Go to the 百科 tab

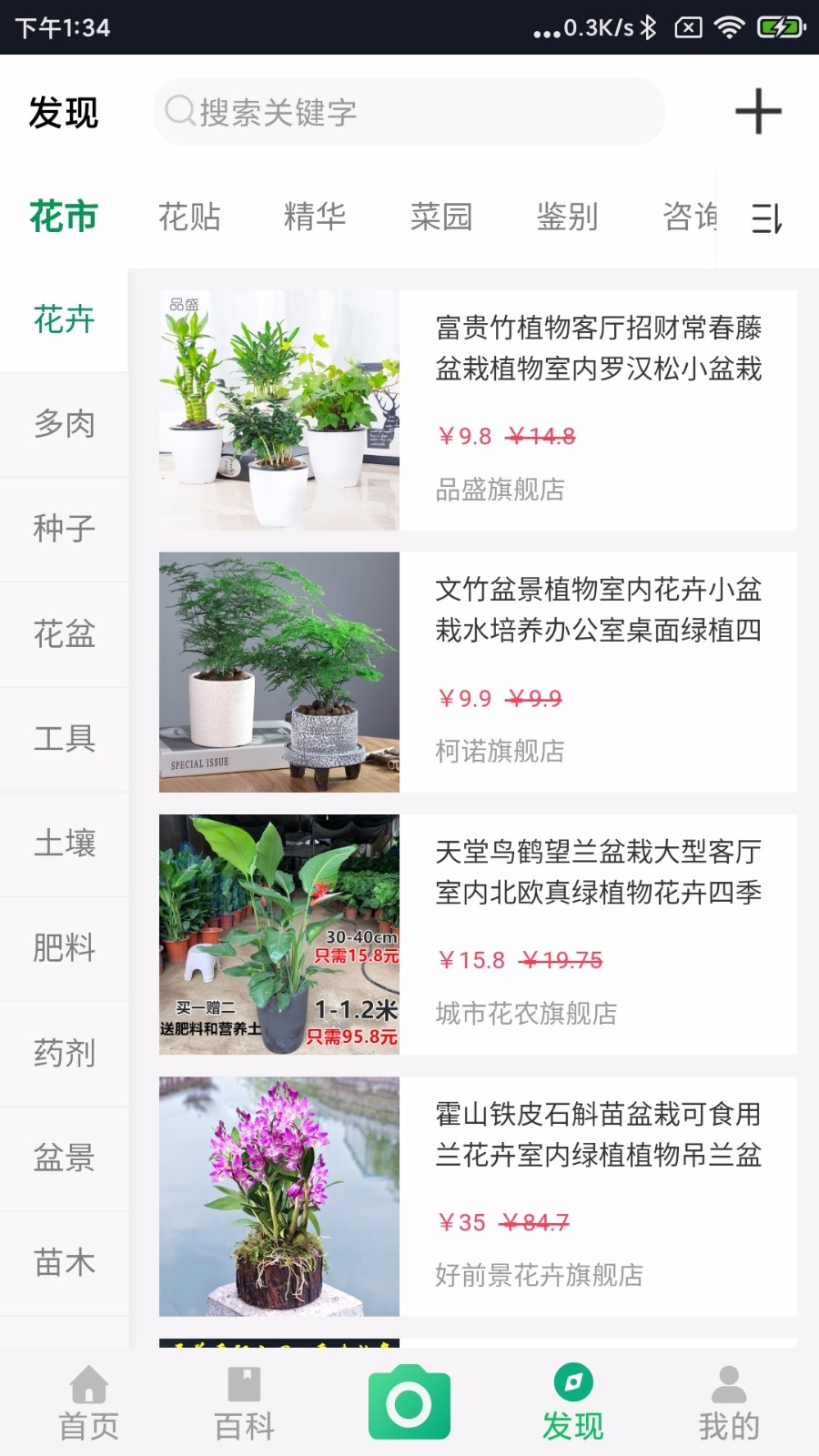point(244,1403)
